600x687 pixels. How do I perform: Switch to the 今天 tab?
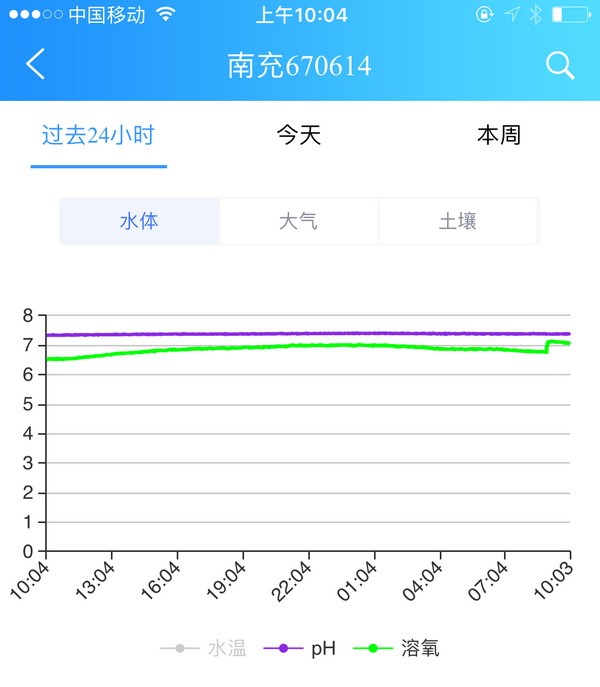tap(298, 135)
